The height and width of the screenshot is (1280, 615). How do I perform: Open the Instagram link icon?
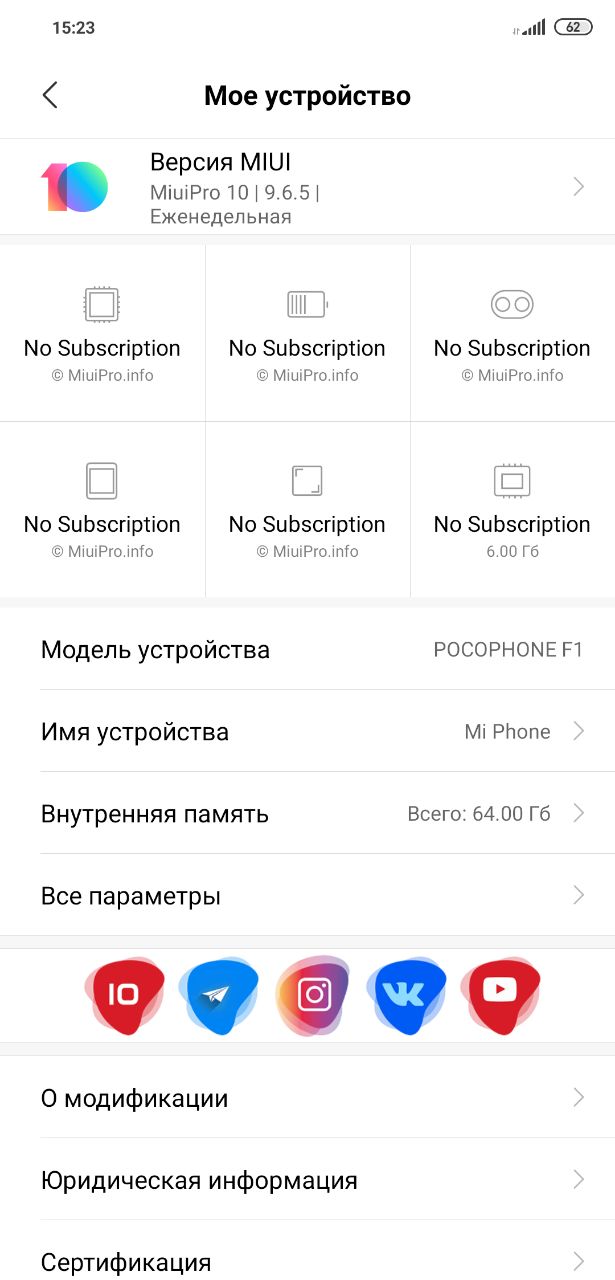313,995
